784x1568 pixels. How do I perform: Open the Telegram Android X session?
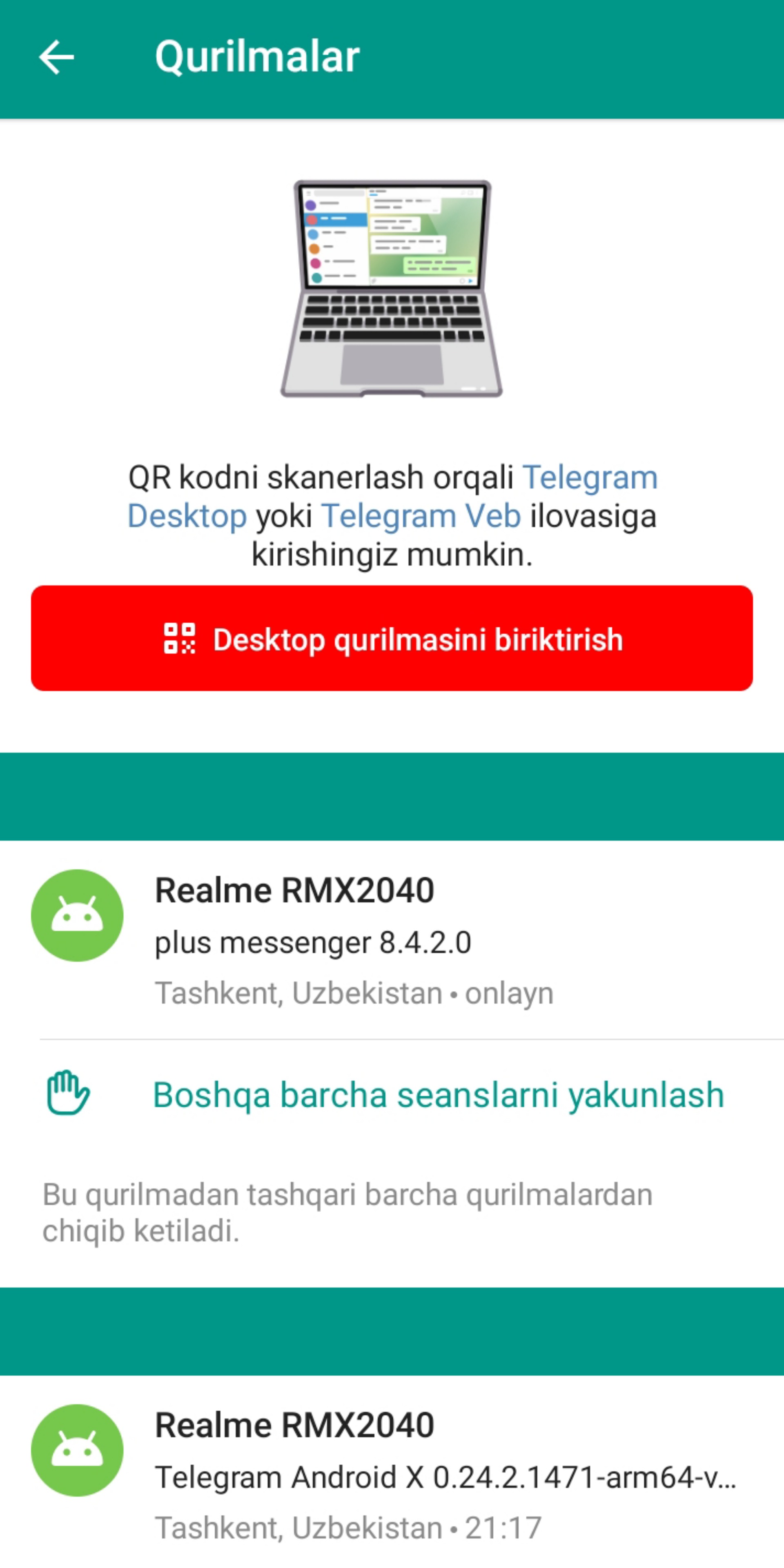[x=392, y=1475]
